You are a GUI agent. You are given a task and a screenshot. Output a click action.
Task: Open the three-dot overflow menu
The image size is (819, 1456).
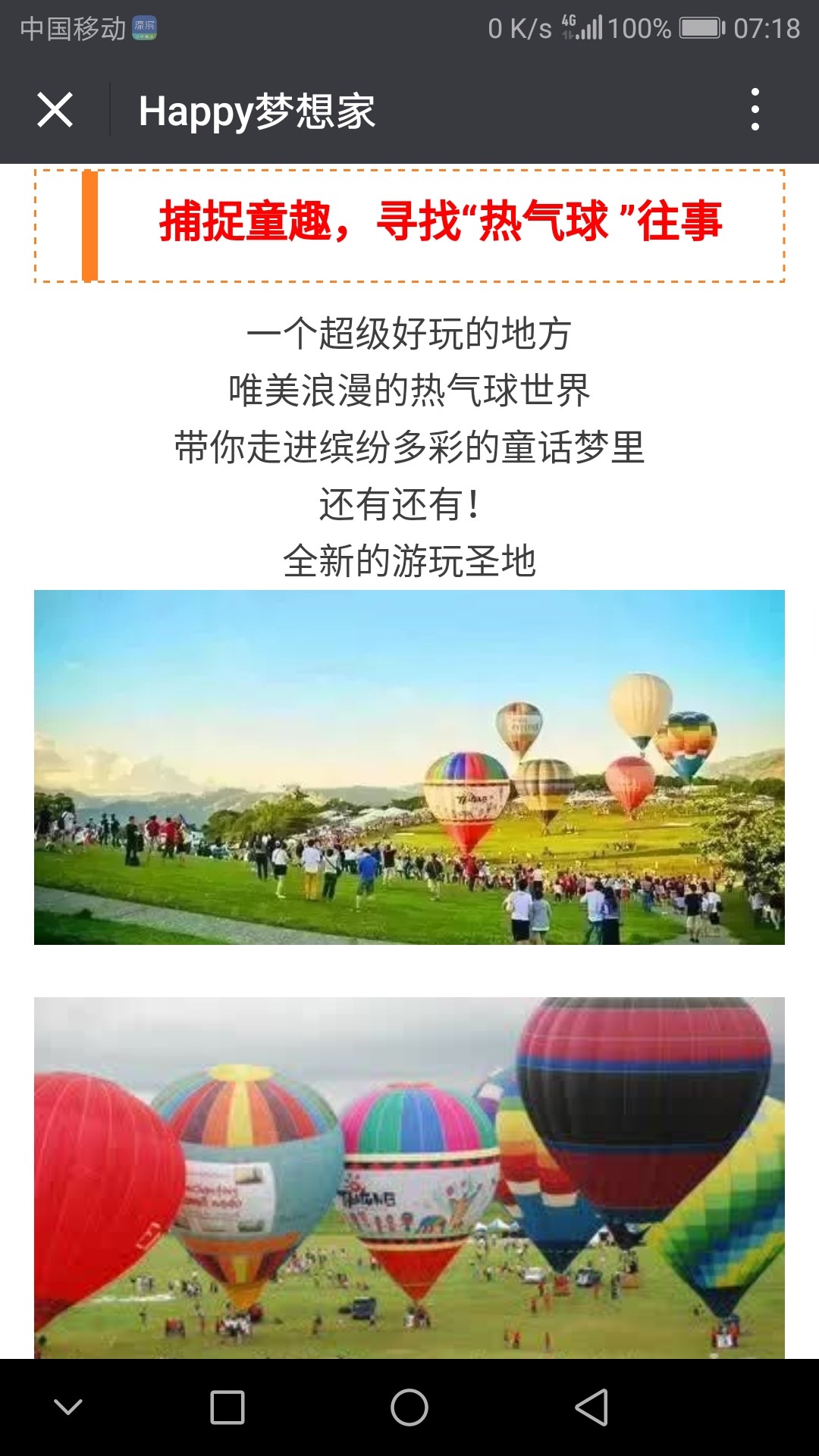pos(755,111)
